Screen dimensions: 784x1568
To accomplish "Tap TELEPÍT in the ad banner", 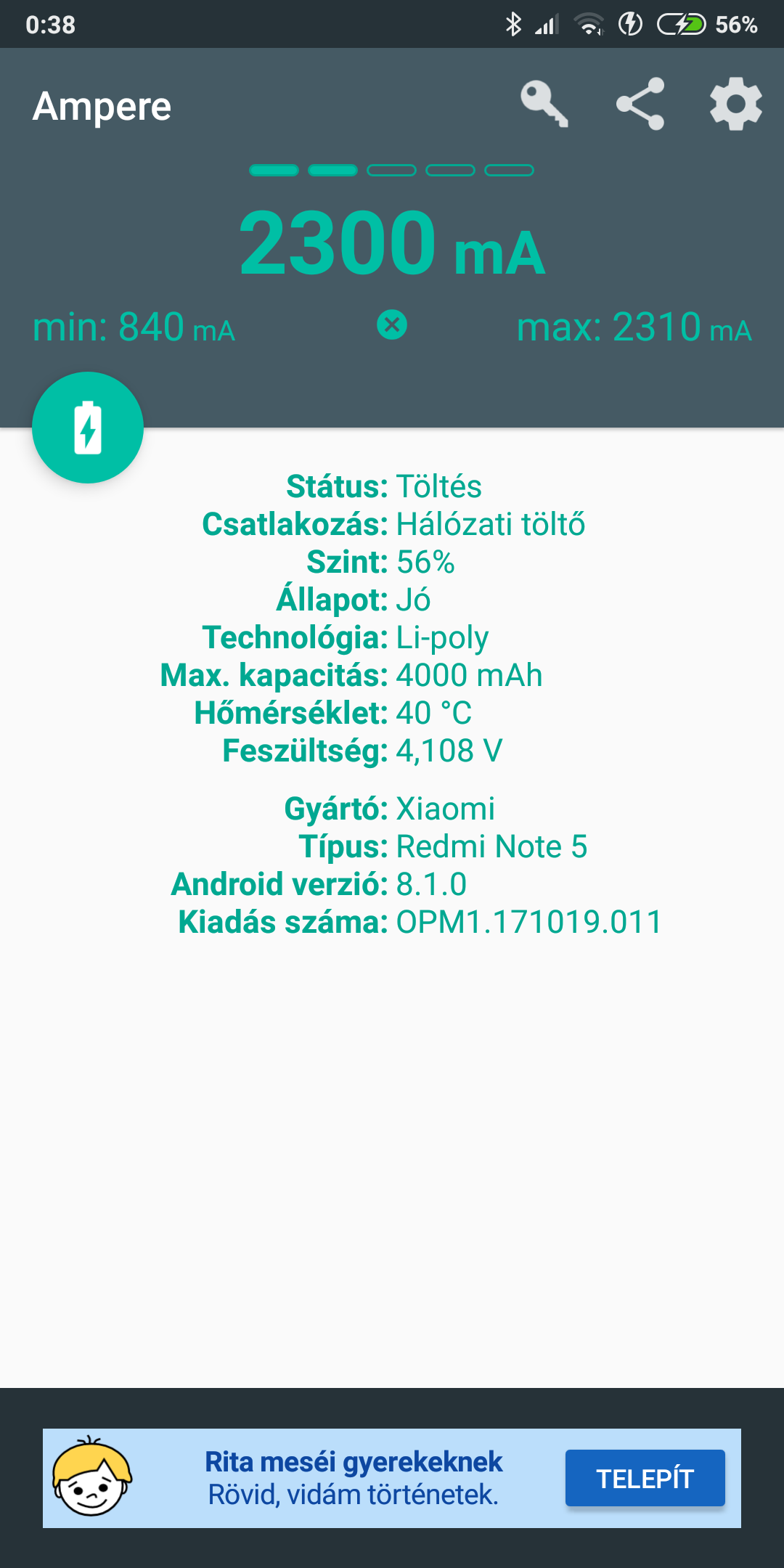I will pos(645,1478).
